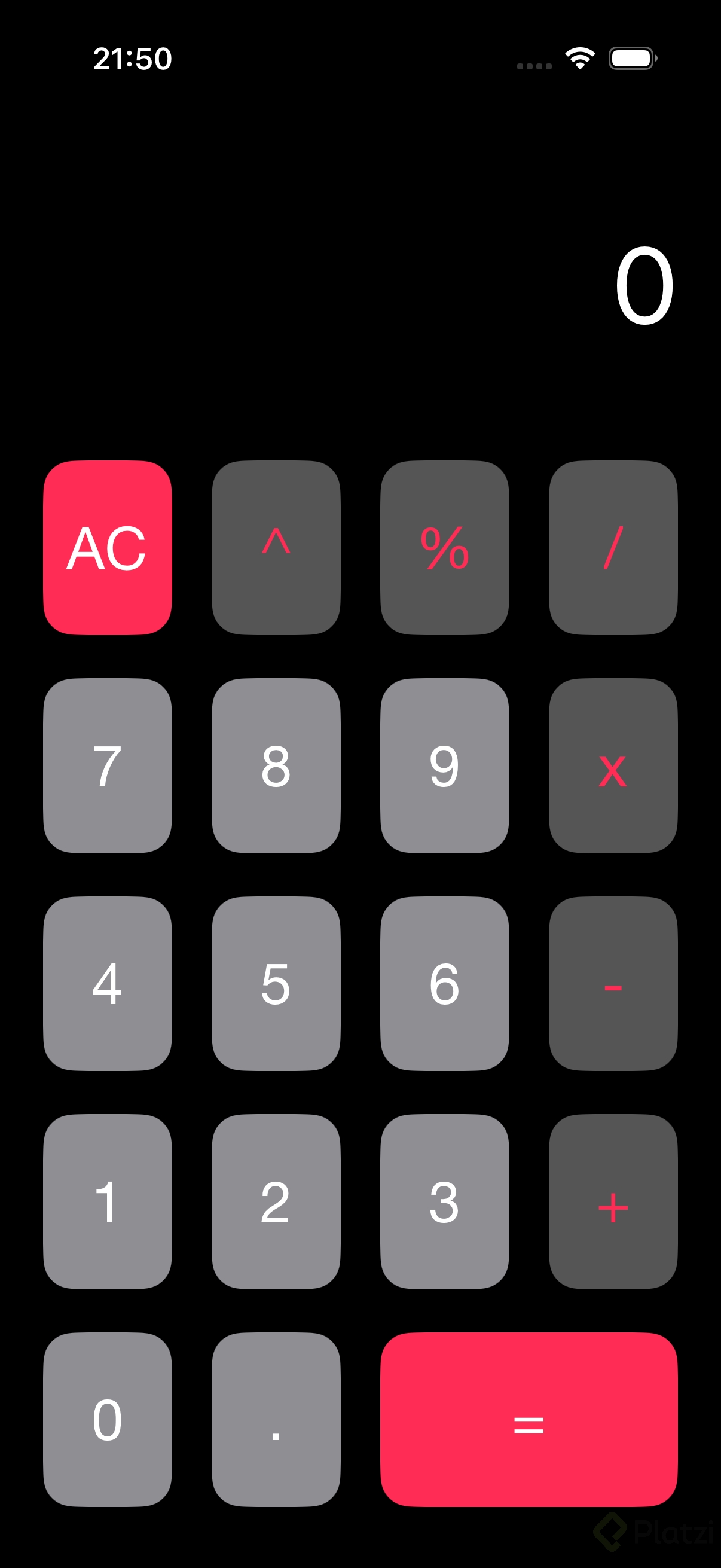Enter digit 9
Image resolution: width=721 pixels, height=1568 pixels.
coord(444,765)
